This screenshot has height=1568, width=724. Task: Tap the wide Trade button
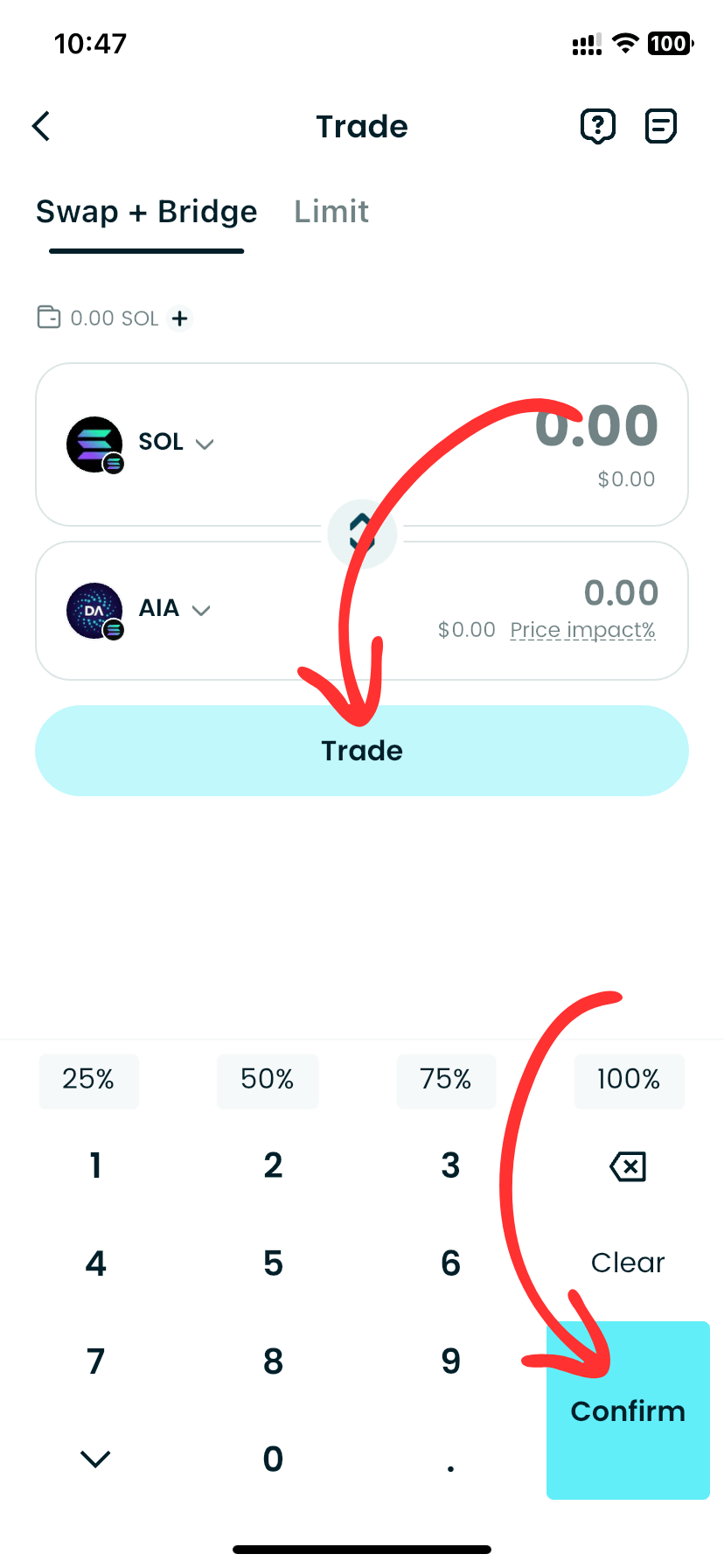click(362, 751)
